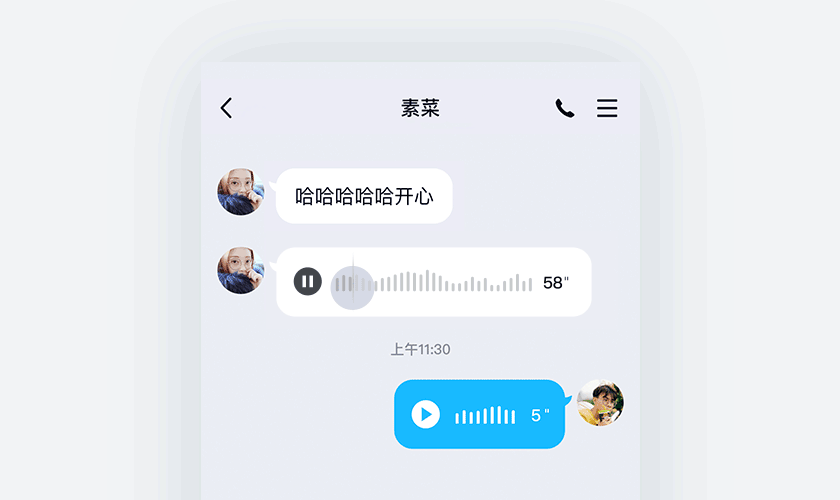840x500 pixels.
Task: Open the chat menu with three lines
Action: point(607,108)
